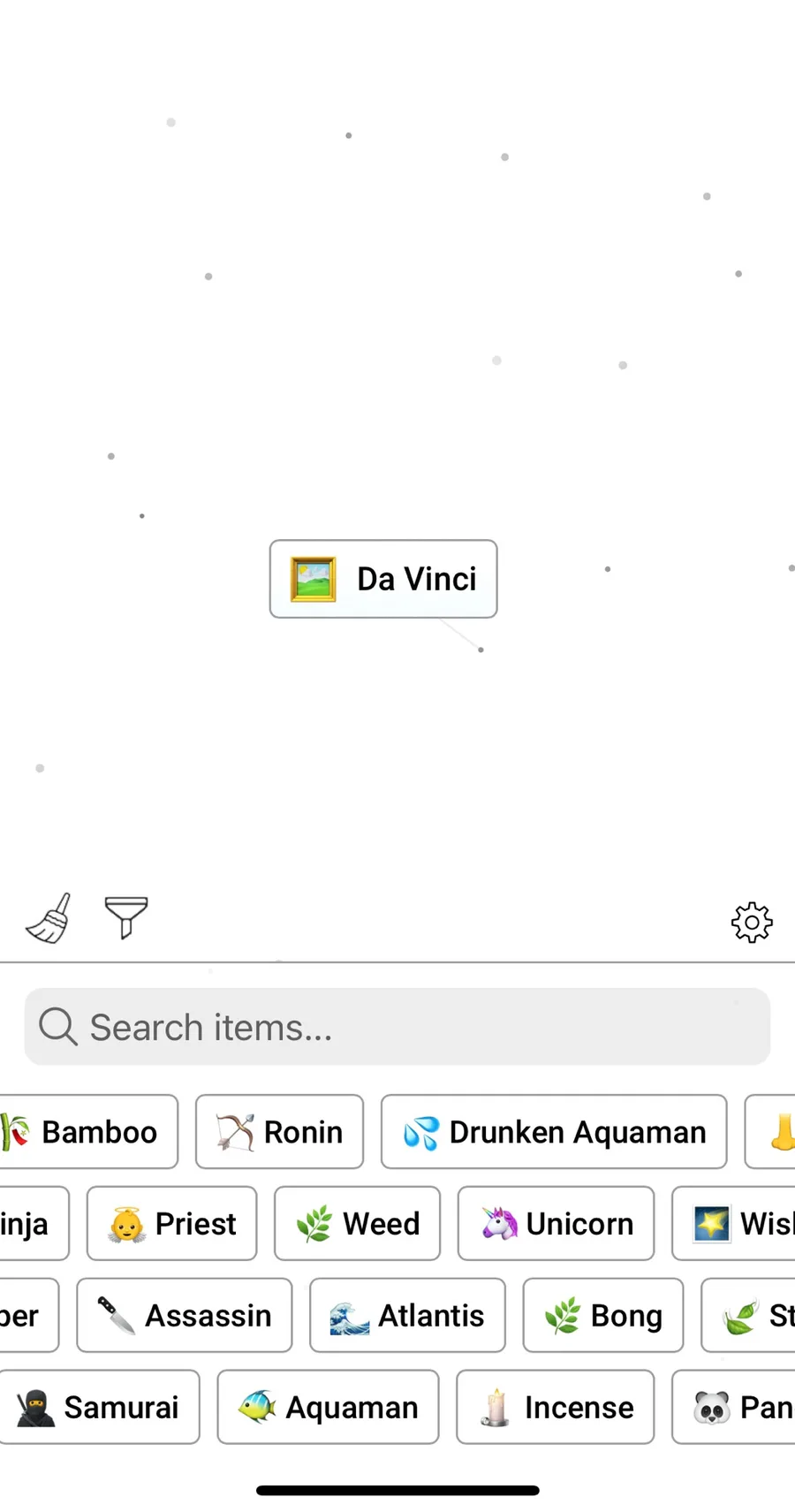
Task: Tap the broom icon to clear canvas
Action: [x=49, y=919]
